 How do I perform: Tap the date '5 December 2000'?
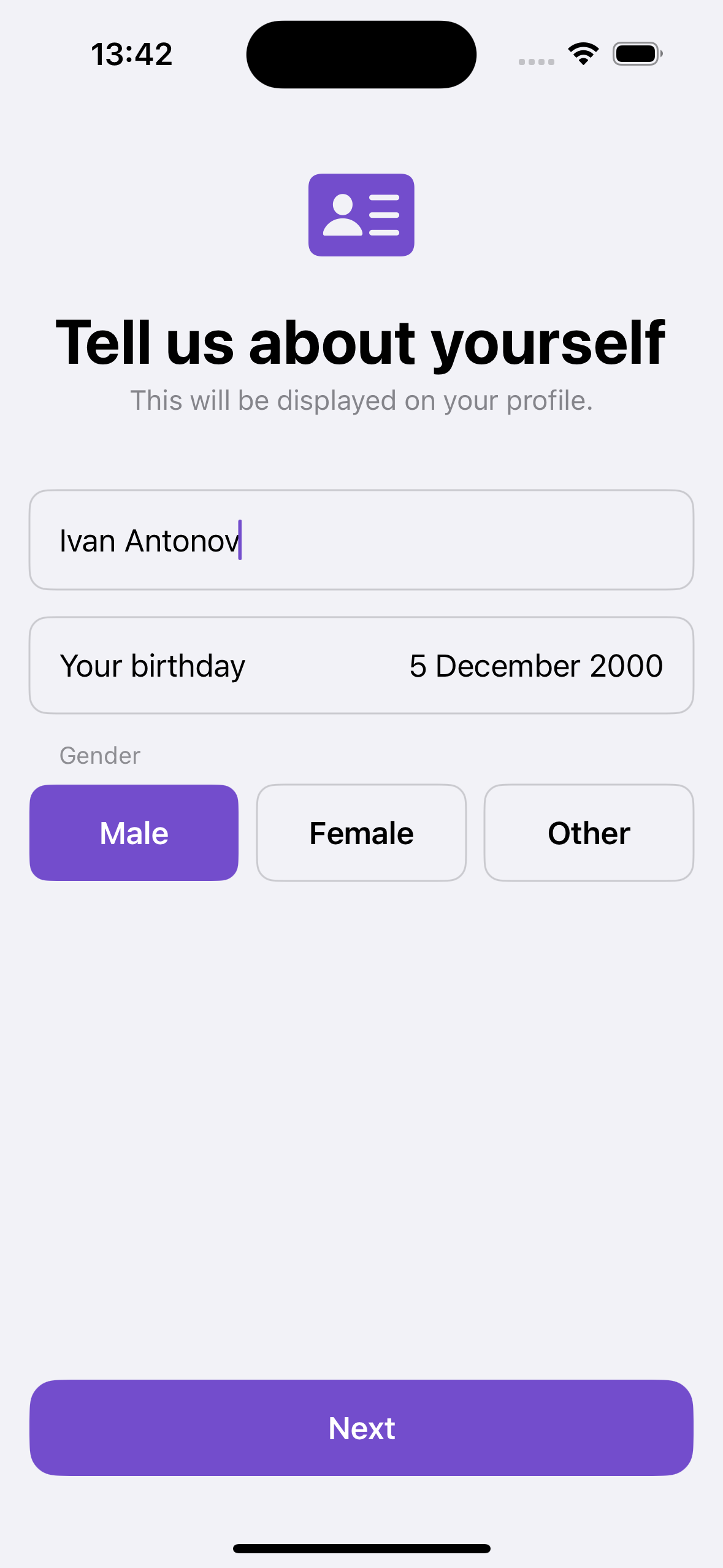pos(536,665)
